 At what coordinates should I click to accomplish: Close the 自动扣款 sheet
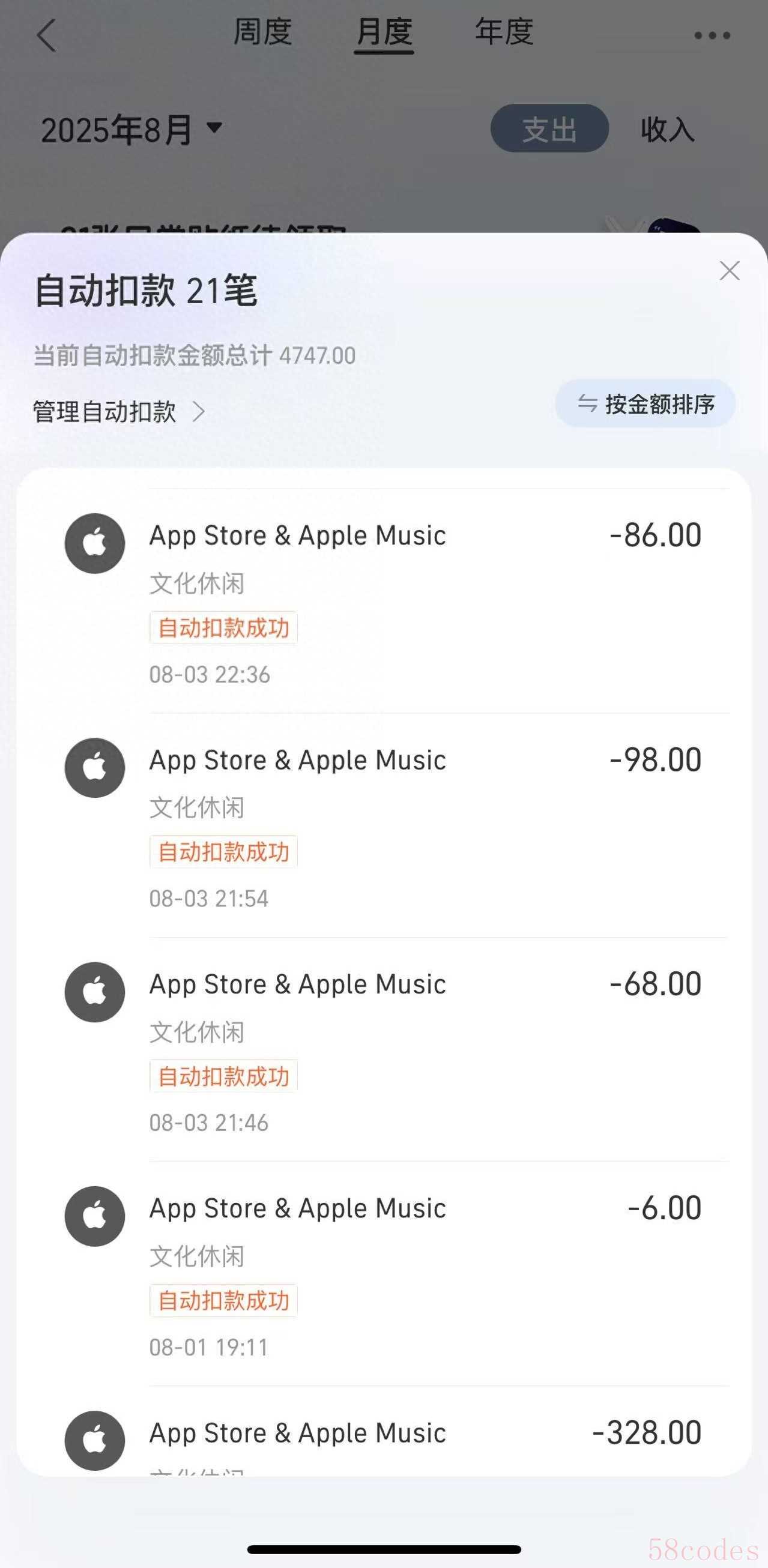pos(729,271)
